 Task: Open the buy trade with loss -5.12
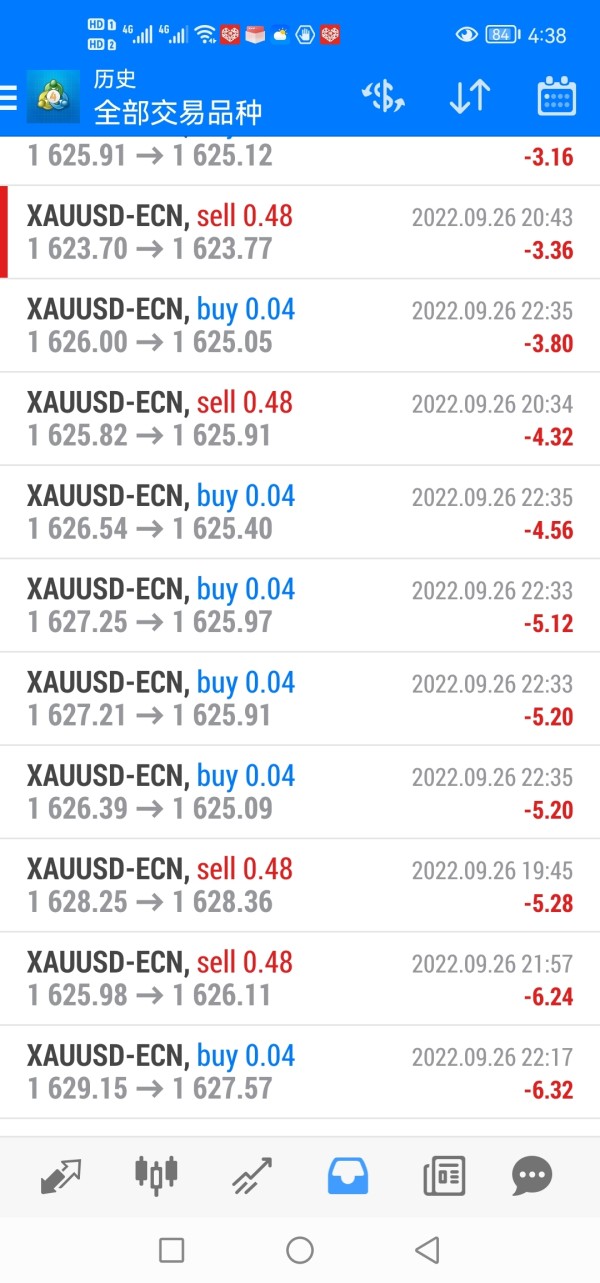click(300, 605)
